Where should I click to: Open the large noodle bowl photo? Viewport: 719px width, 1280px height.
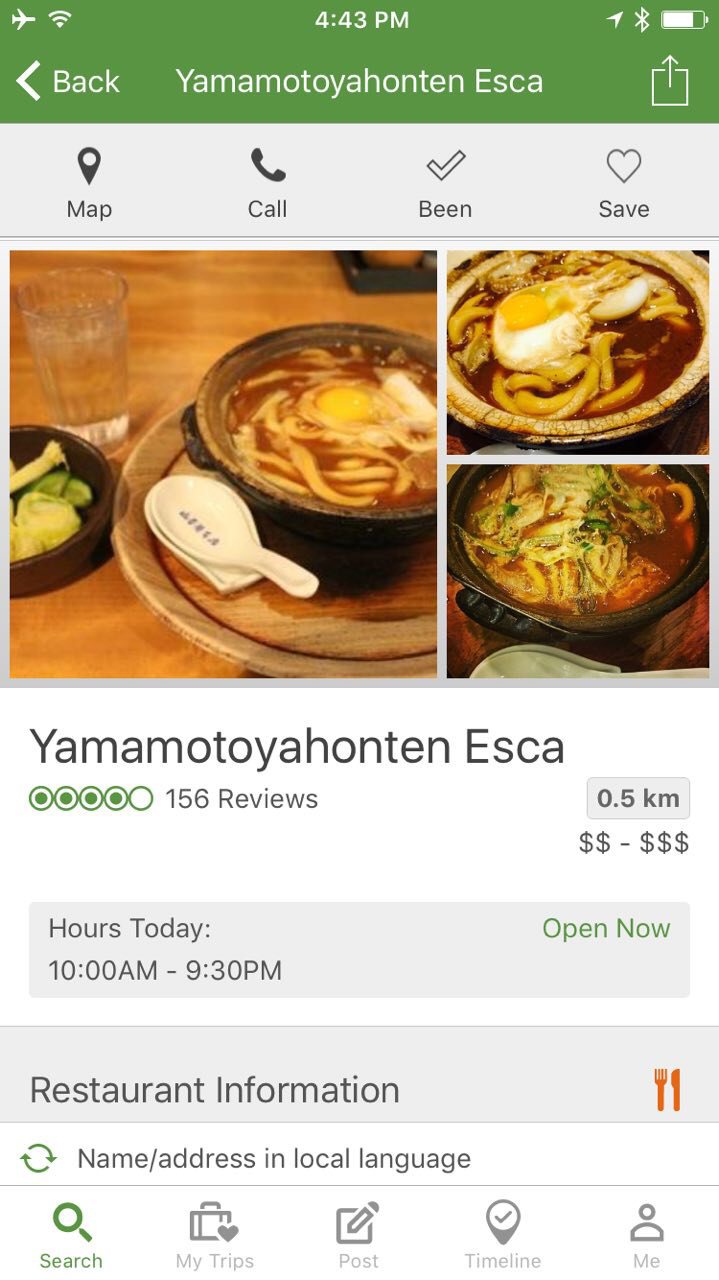click(223, 464)
